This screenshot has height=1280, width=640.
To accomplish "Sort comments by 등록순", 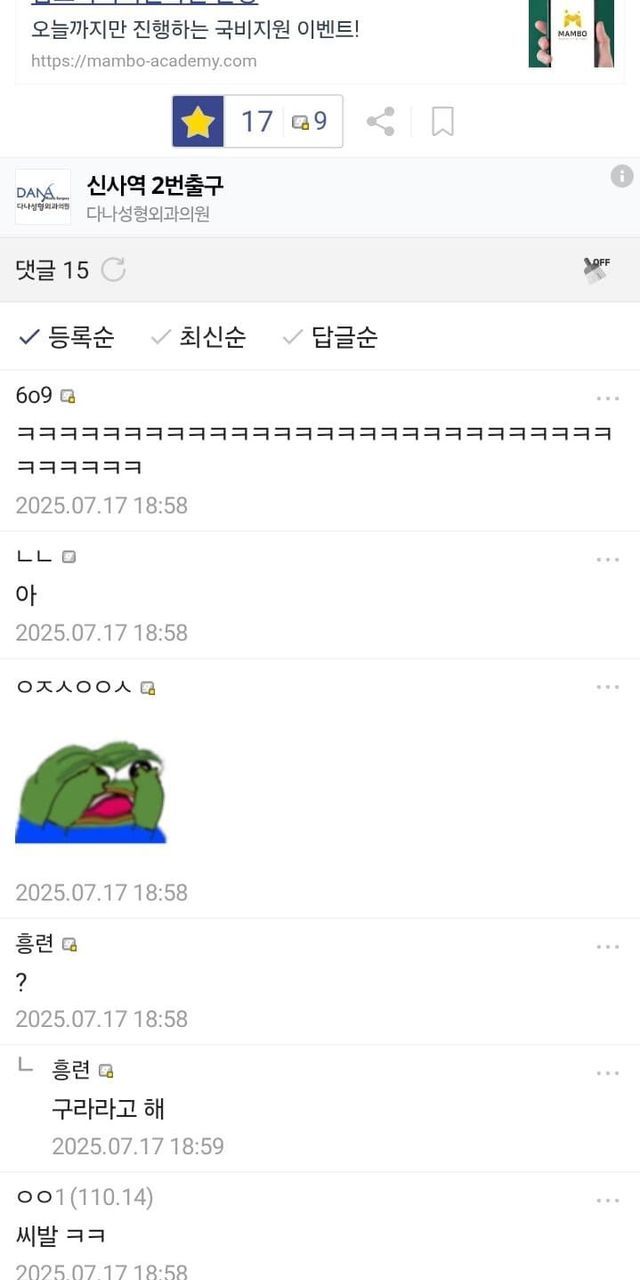I will [x=67, y=337].
